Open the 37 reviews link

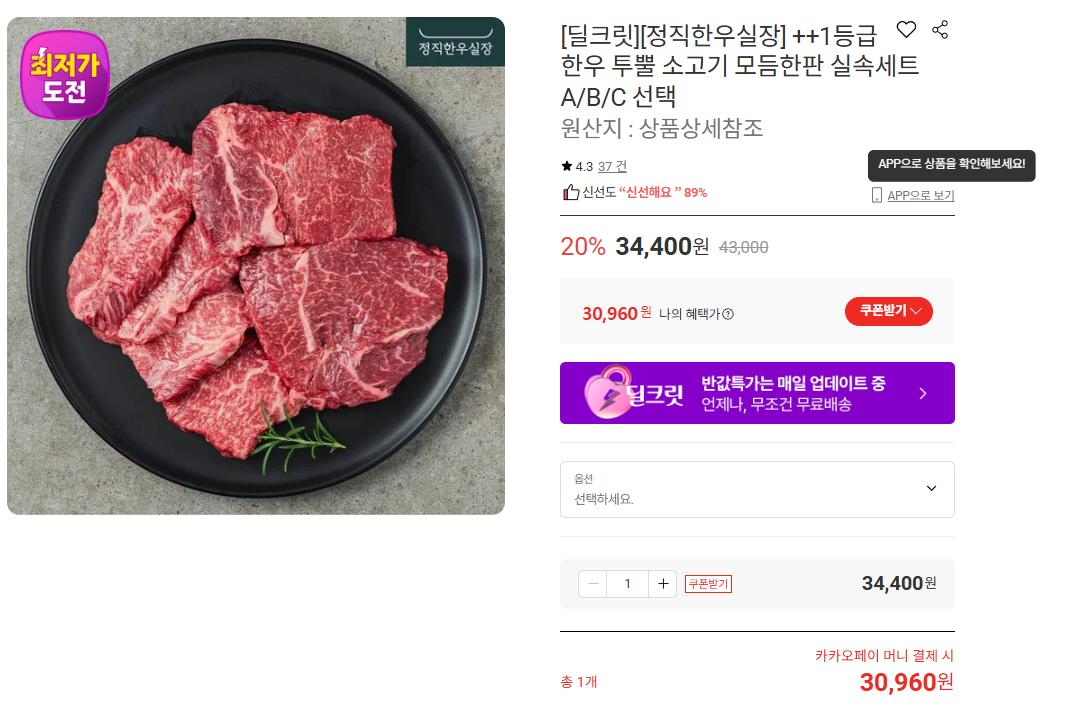(612, 167)
